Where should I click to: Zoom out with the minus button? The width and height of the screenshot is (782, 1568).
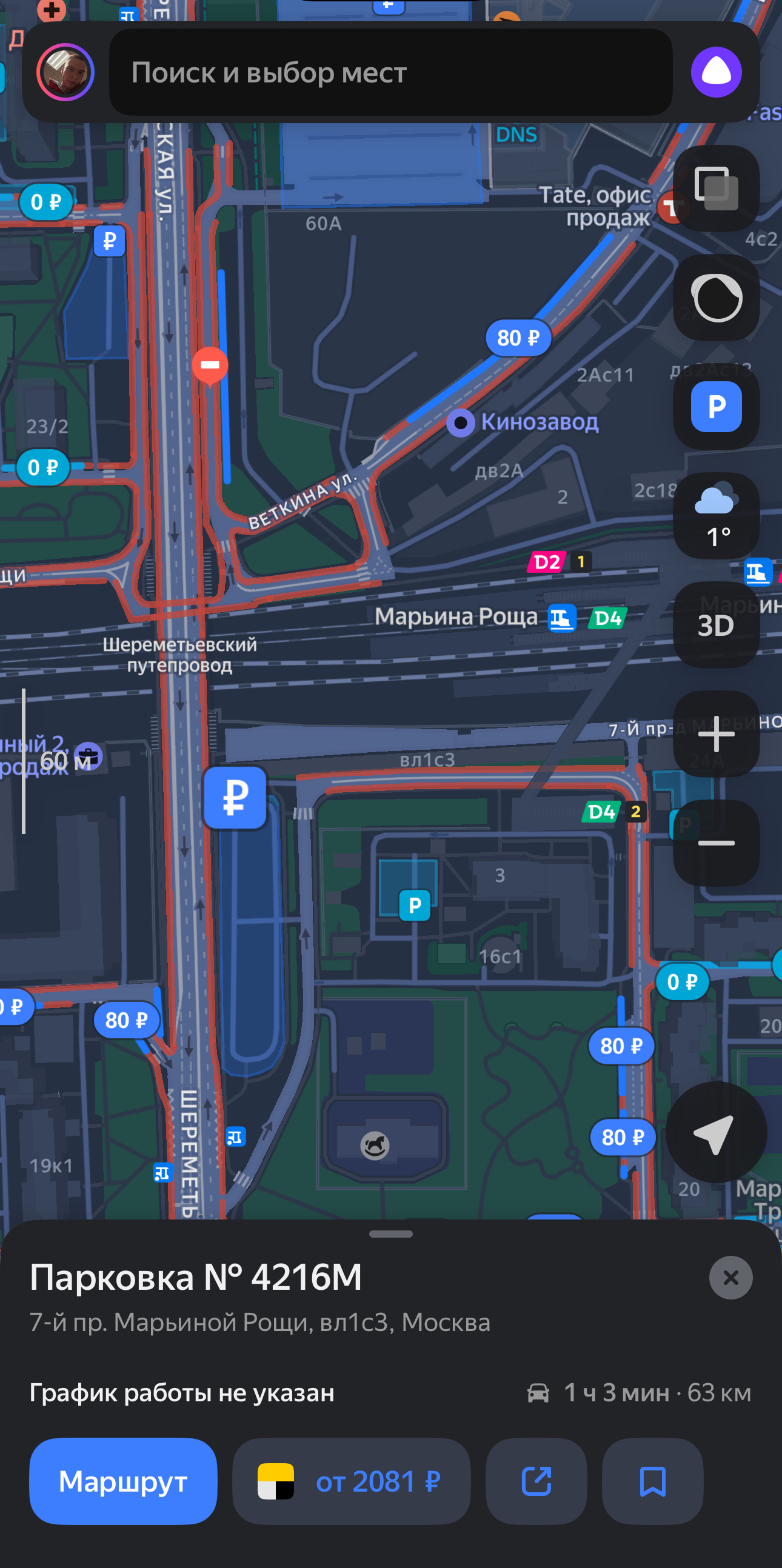pyautogui.click(x=716, y=843)
